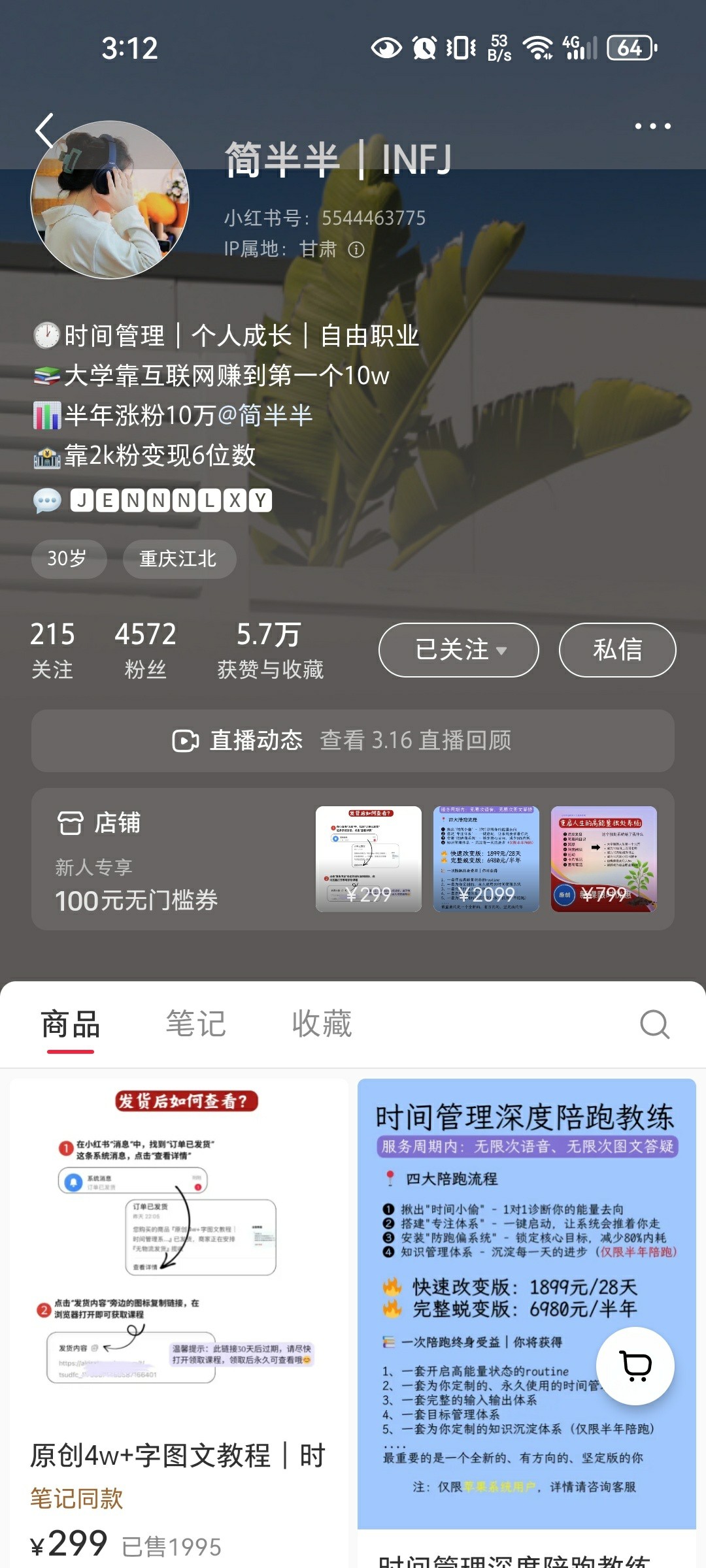This screenshot has width=706, height=1568.
Task: Open the three-dot overflow menu
Action: pyautogui.click(x=652, y=126)
